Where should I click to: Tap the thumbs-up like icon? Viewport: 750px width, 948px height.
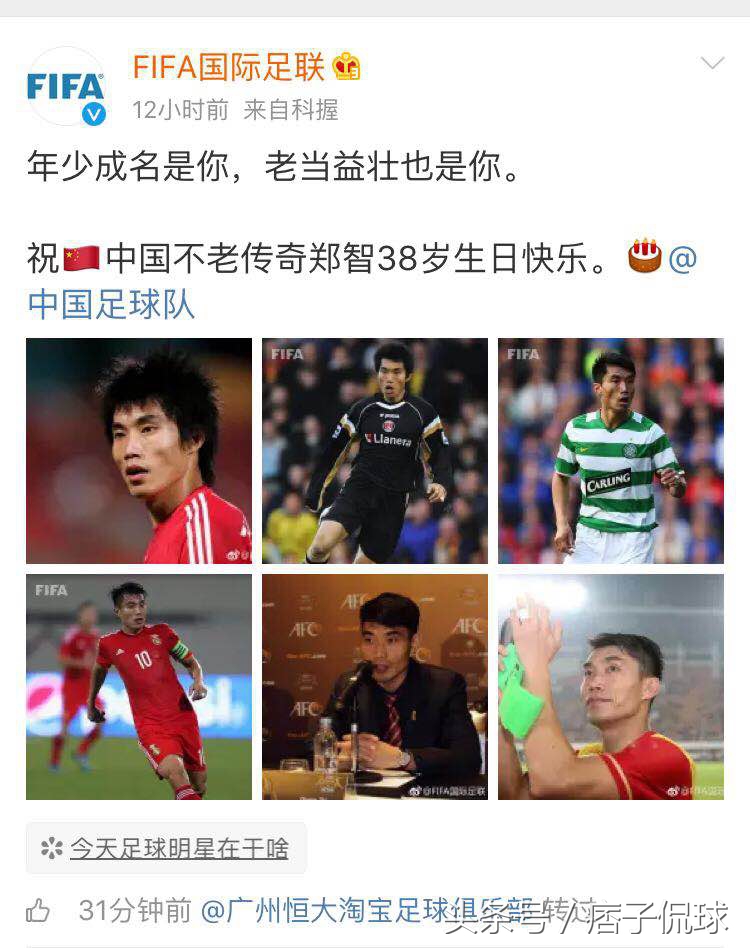(38, 911)
